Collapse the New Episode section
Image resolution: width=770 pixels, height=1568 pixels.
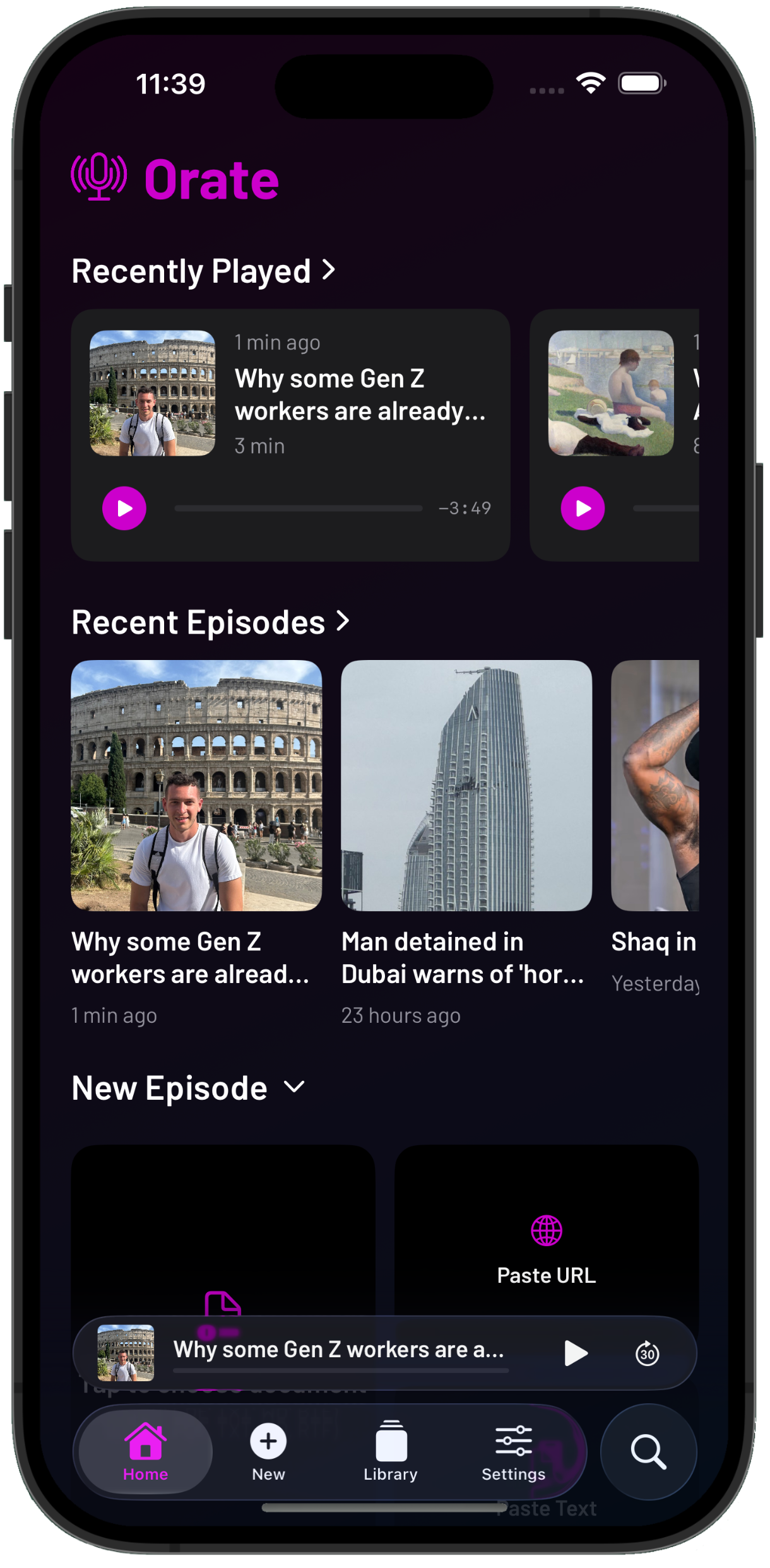(x=294, y=1088)
